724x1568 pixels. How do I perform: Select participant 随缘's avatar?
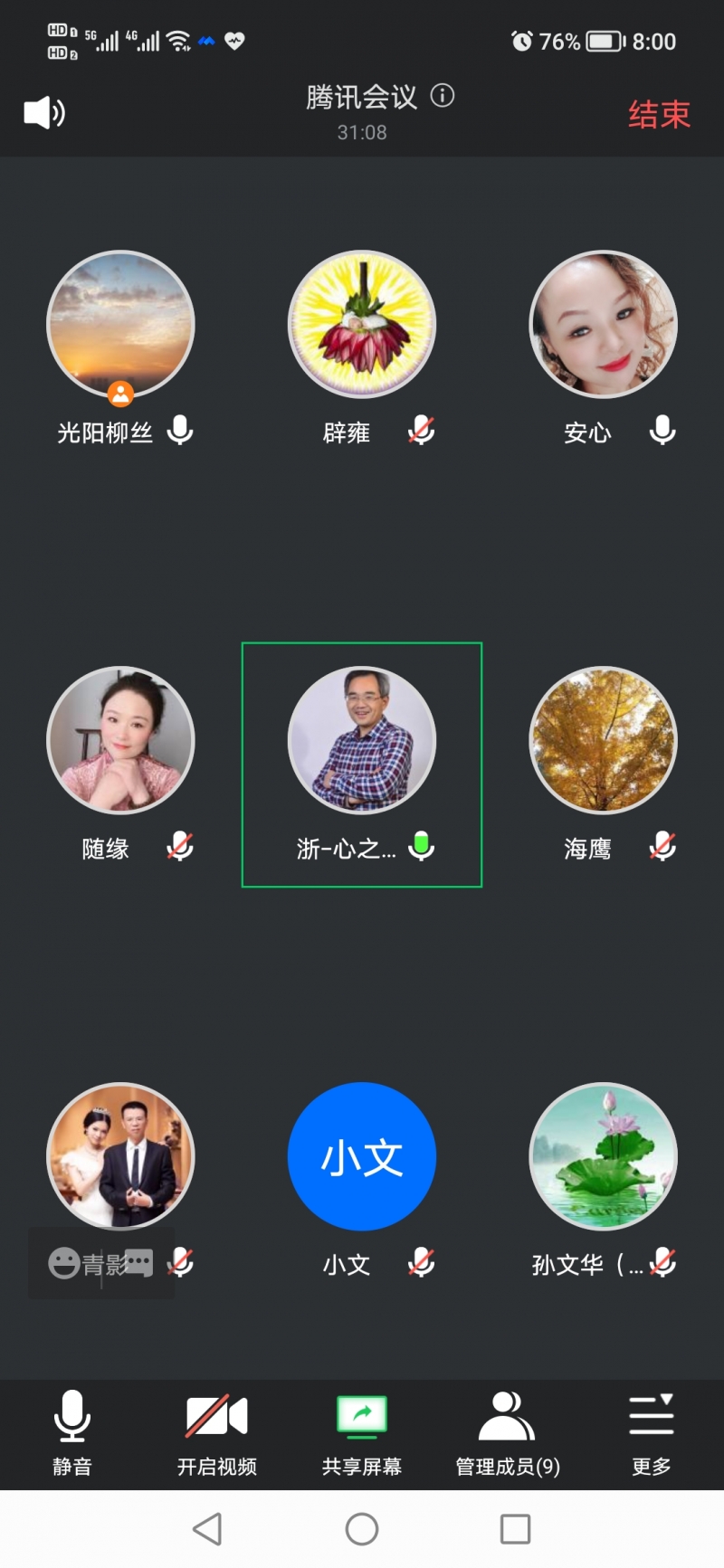[x=120, y=741]
